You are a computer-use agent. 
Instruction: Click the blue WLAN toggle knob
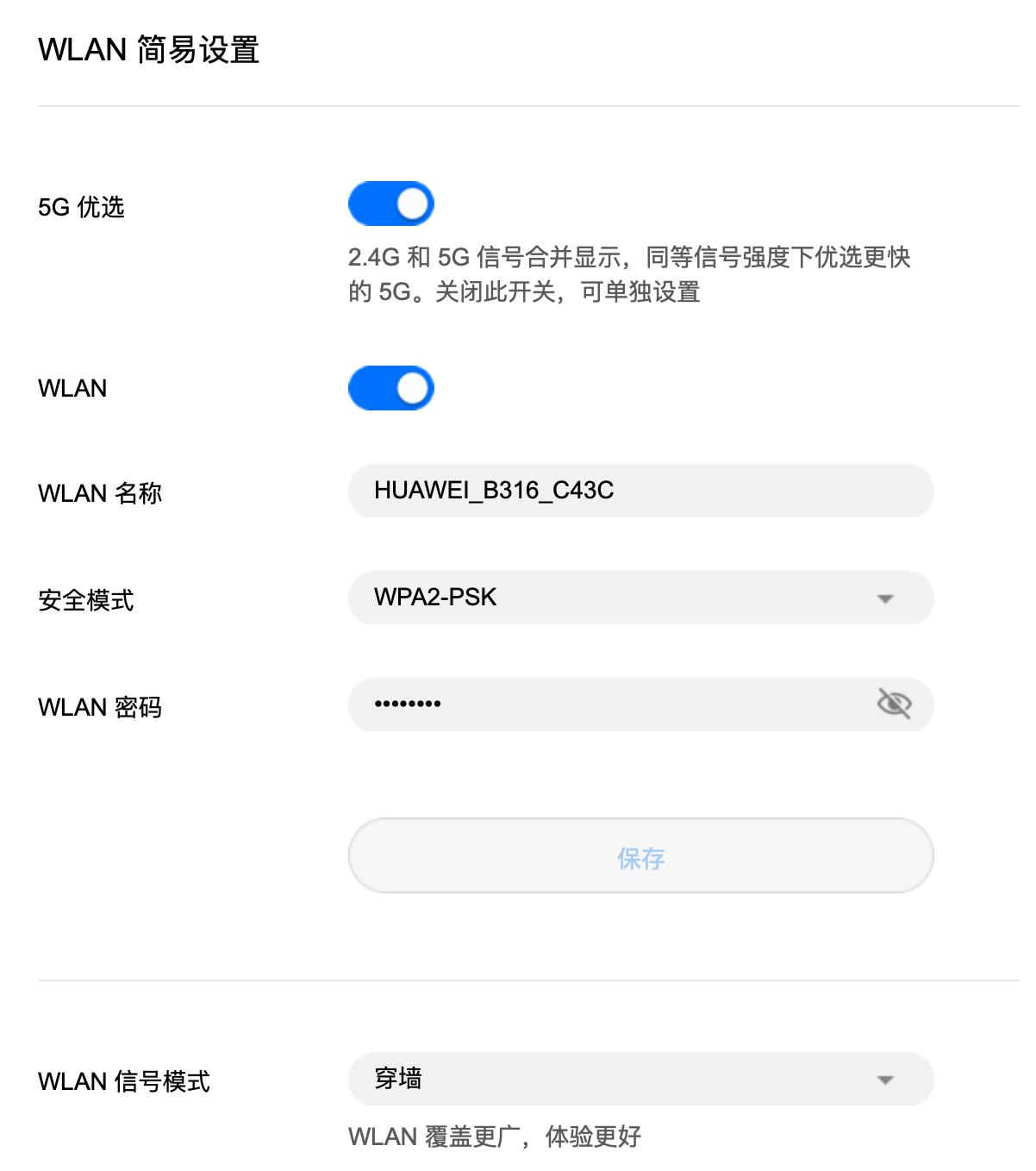coord(411,387)
